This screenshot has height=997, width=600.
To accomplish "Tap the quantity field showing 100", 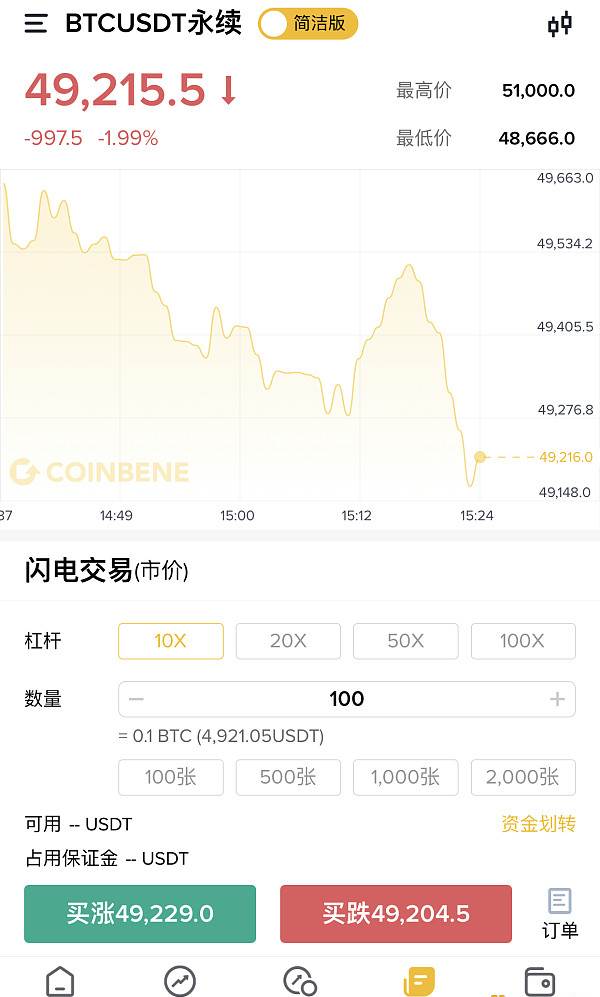I will 347,699.
